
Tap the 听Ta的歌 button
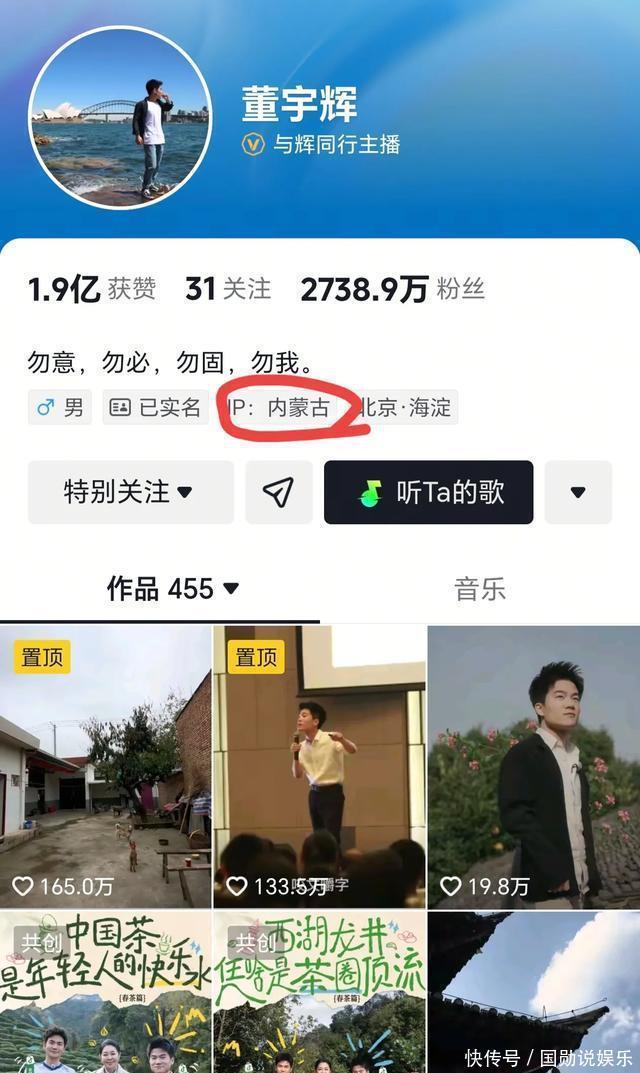click(428, 492)
